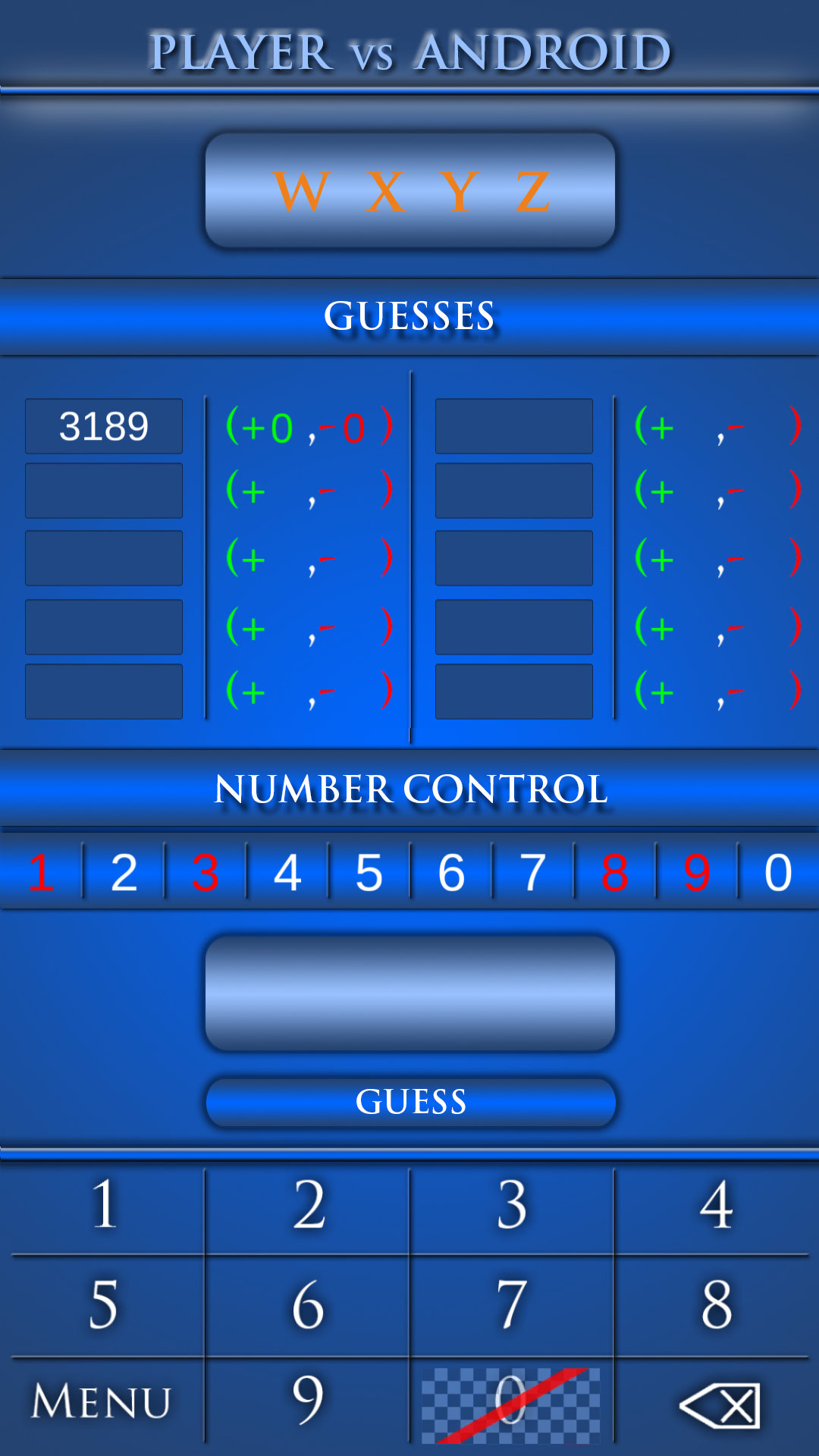Enter digit 2 on the keypad
This screenshot has width=819, height=1456.
click(309, 1204)
